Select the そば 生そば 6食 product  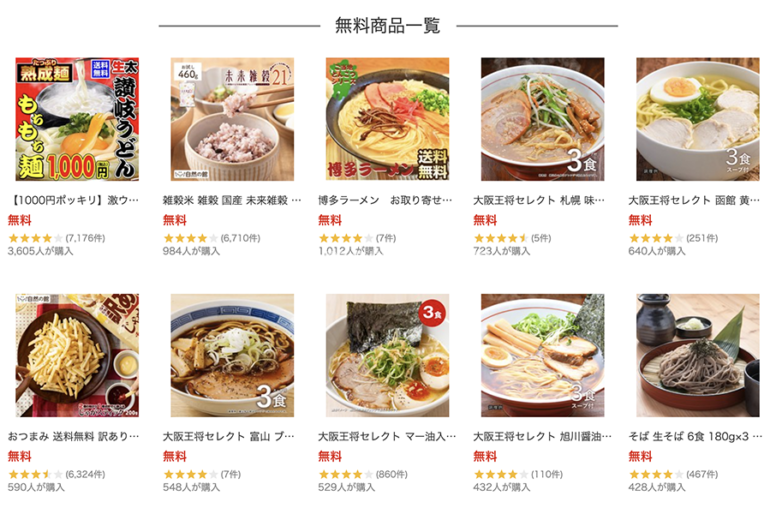coord(697,355)
